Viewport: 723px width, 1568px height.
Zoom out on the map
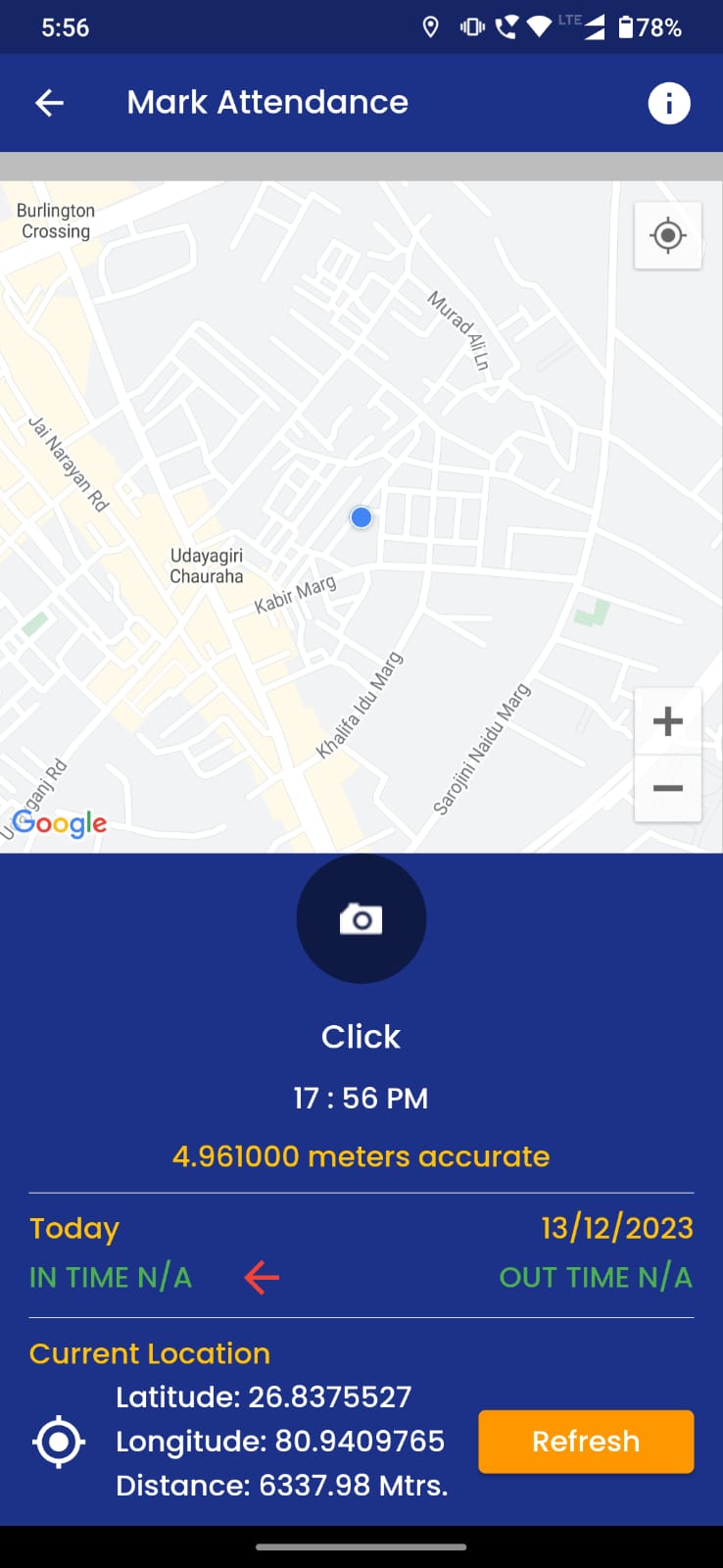click(667, 788)
